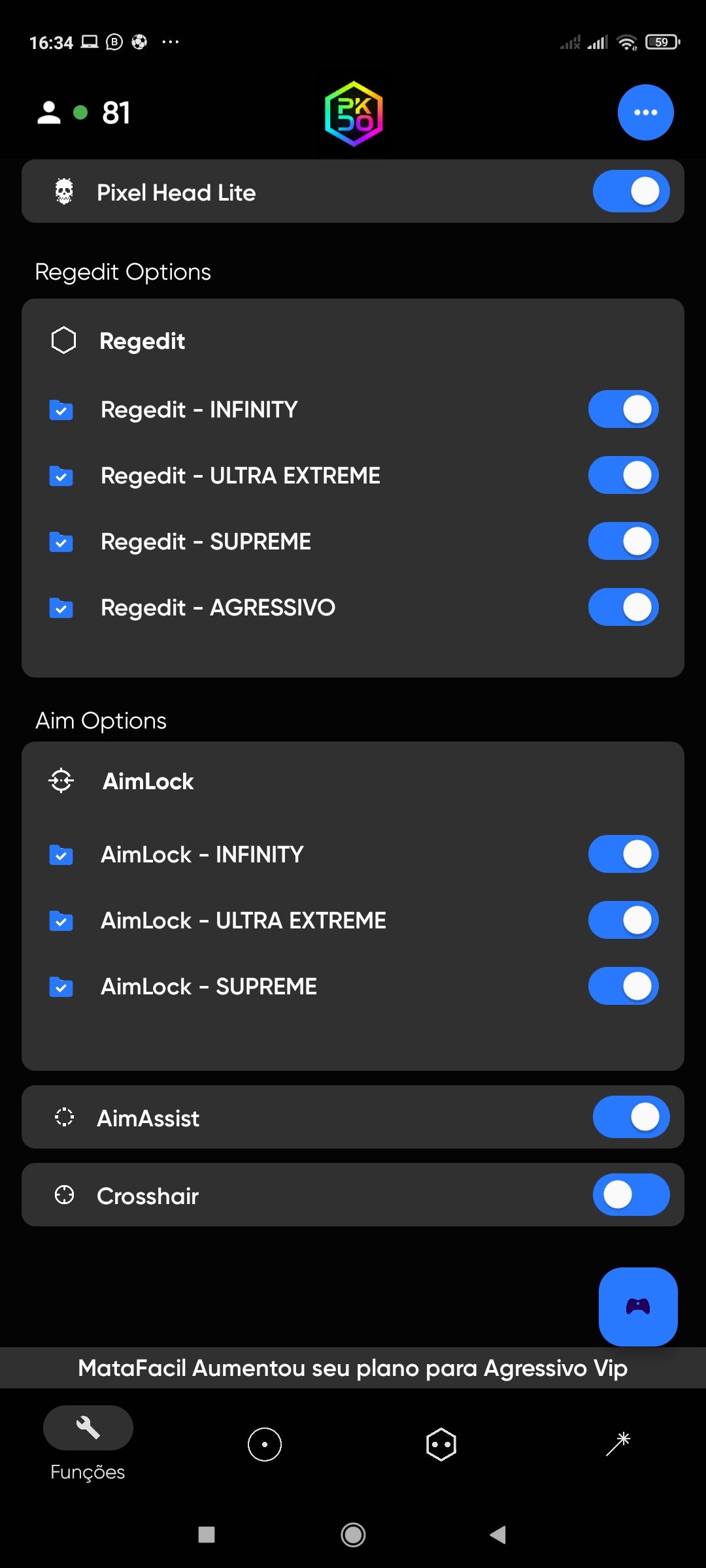The height and width of the screenshot is (1568, 706).
Task: Disable the Pixel Head Lite toggle
Action: click(631, 191)
